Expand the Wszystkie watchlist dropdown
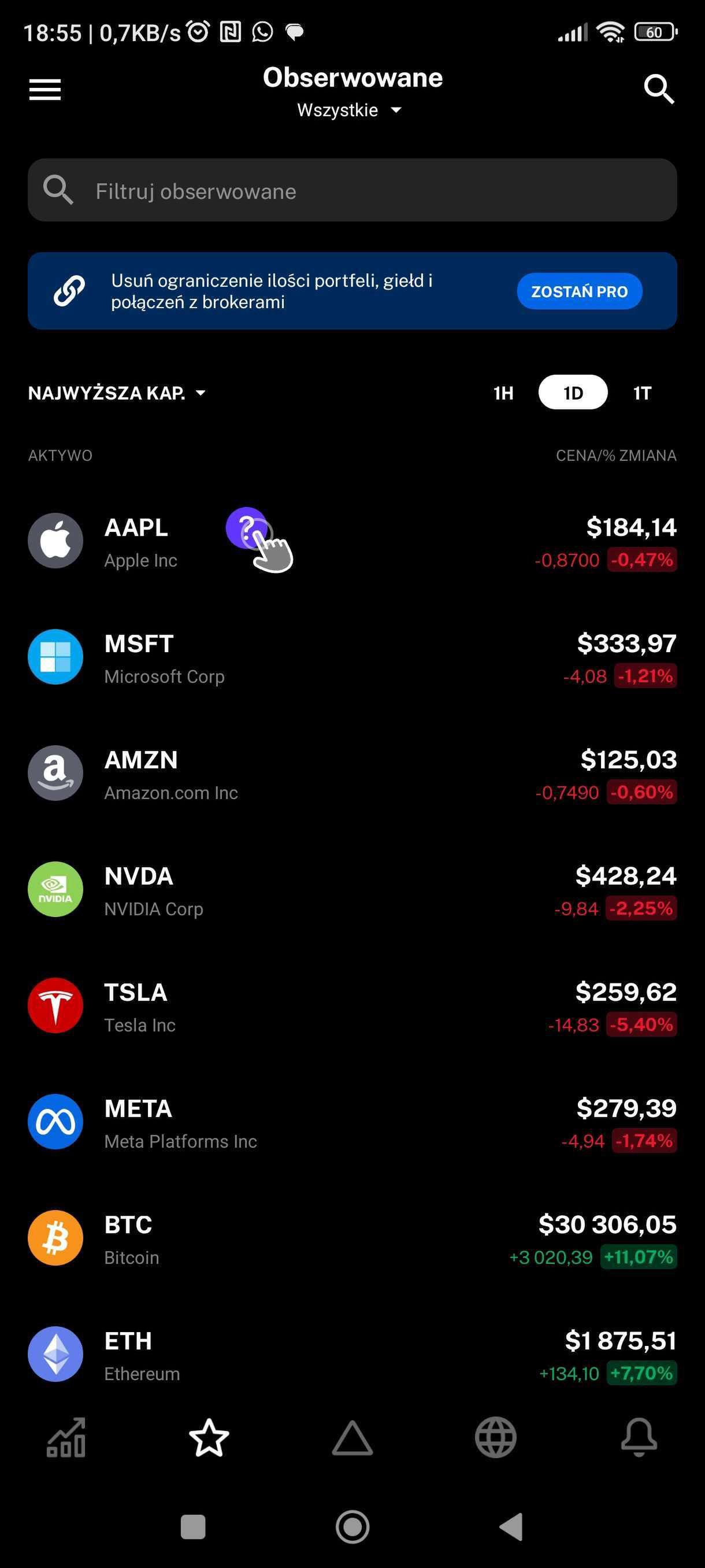 [350, 110]
